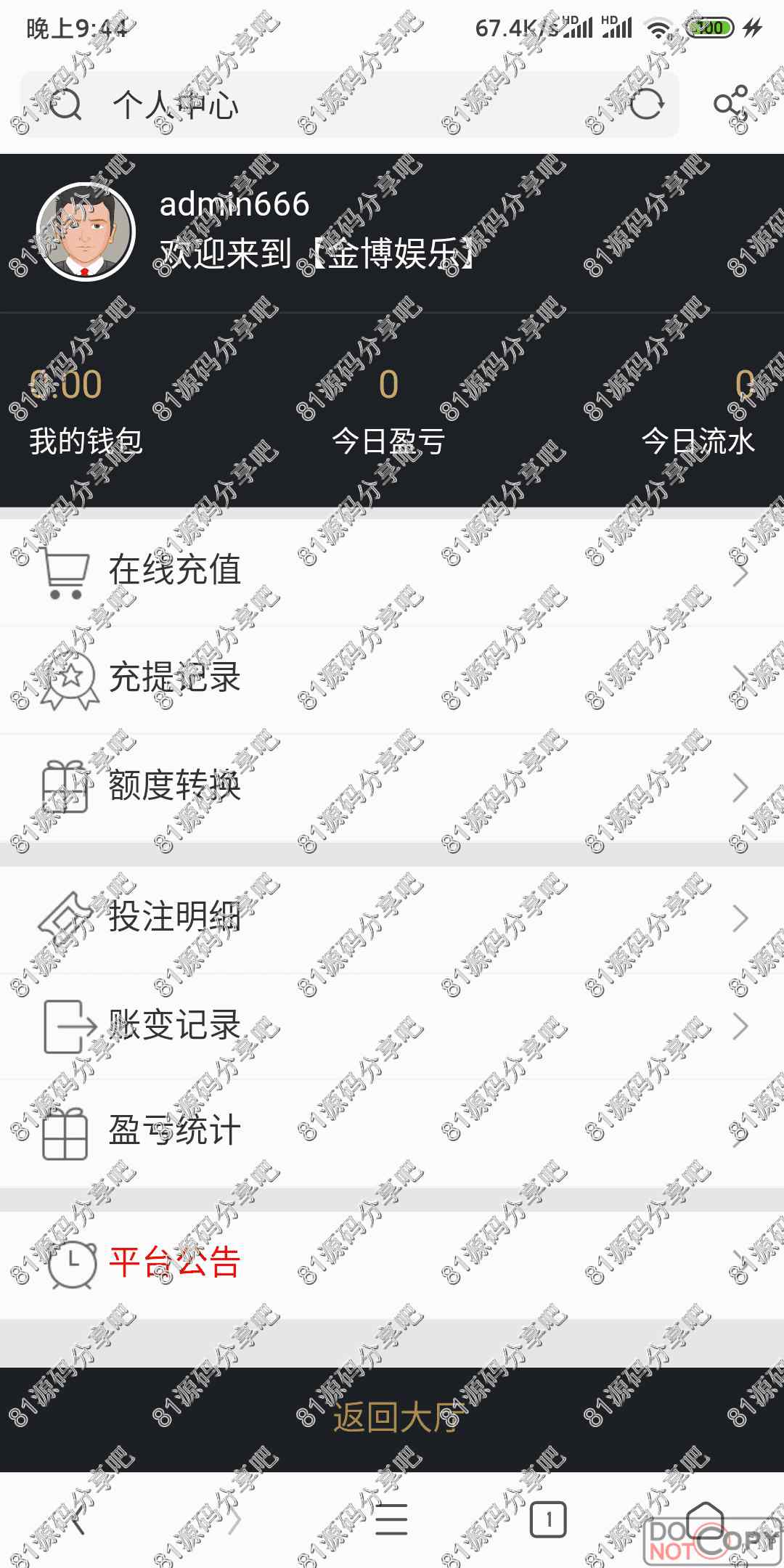Open 额度转换 quota conversion
This screenshot has width=784, height=1568.
[x=392, y=788]
